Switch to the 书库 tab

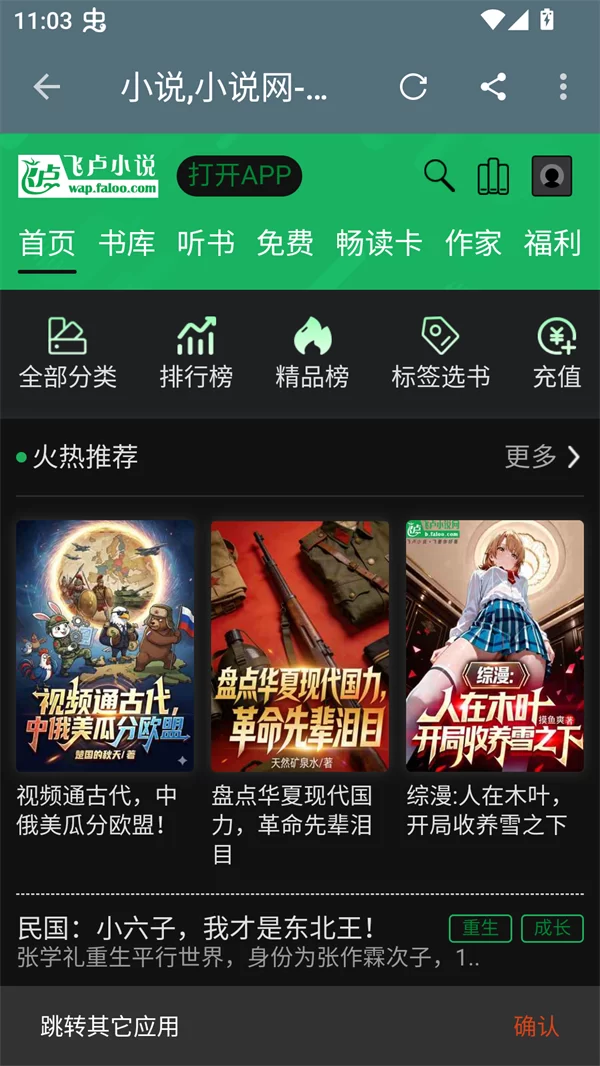[x=127, y=243]
